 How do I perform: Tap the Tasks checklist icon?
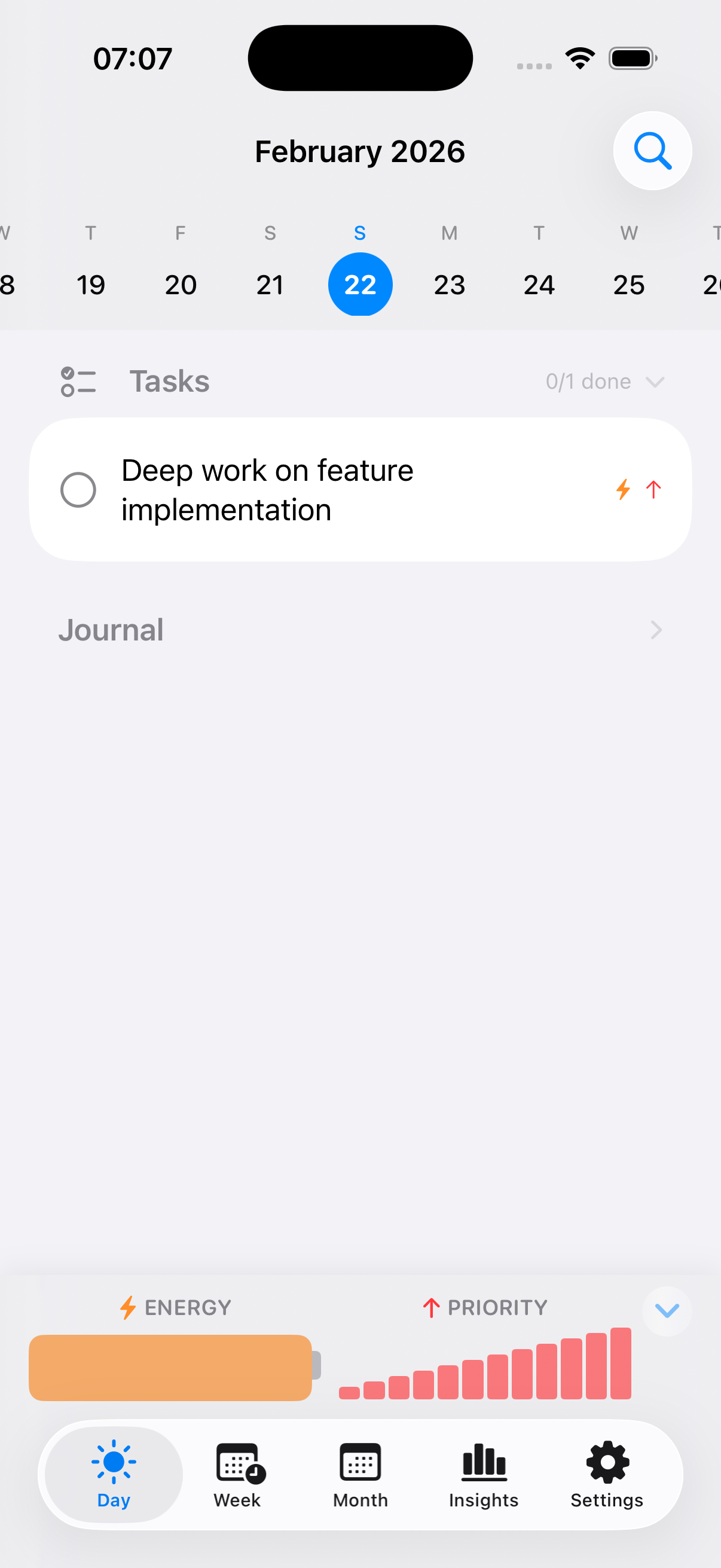(x=78, y=381)
